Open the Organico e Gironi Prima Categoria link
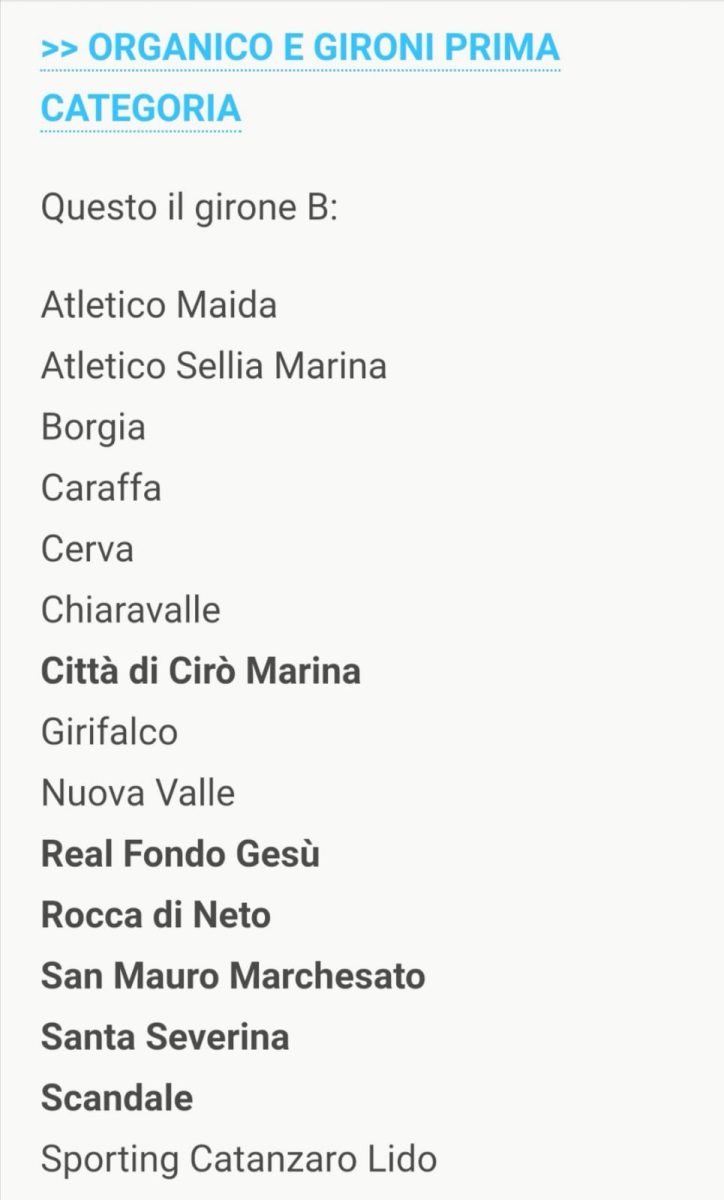Viewport: 724px width, 1200px height. tap(300, 48)
